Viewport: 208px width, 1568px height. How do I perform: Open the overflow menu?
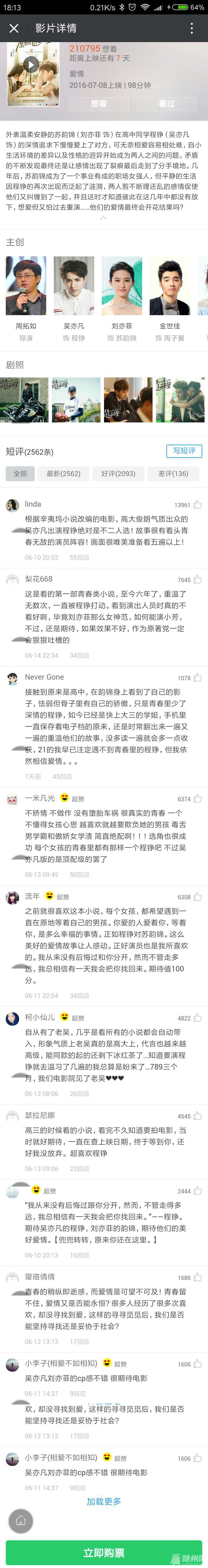coord(192,28)
